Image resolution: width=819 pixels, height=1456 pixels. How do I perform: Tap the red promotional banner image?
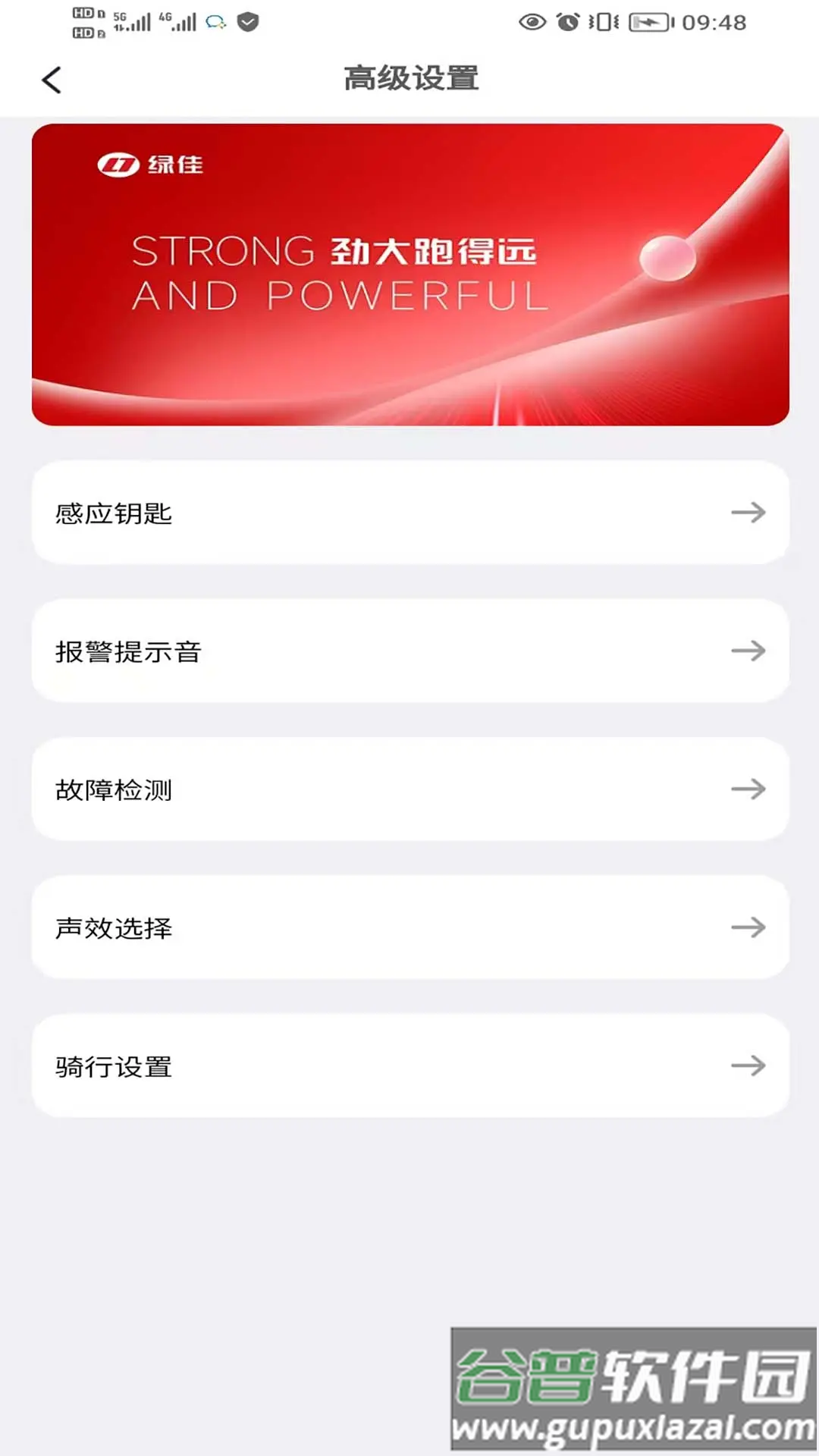(x=409, y=273)
